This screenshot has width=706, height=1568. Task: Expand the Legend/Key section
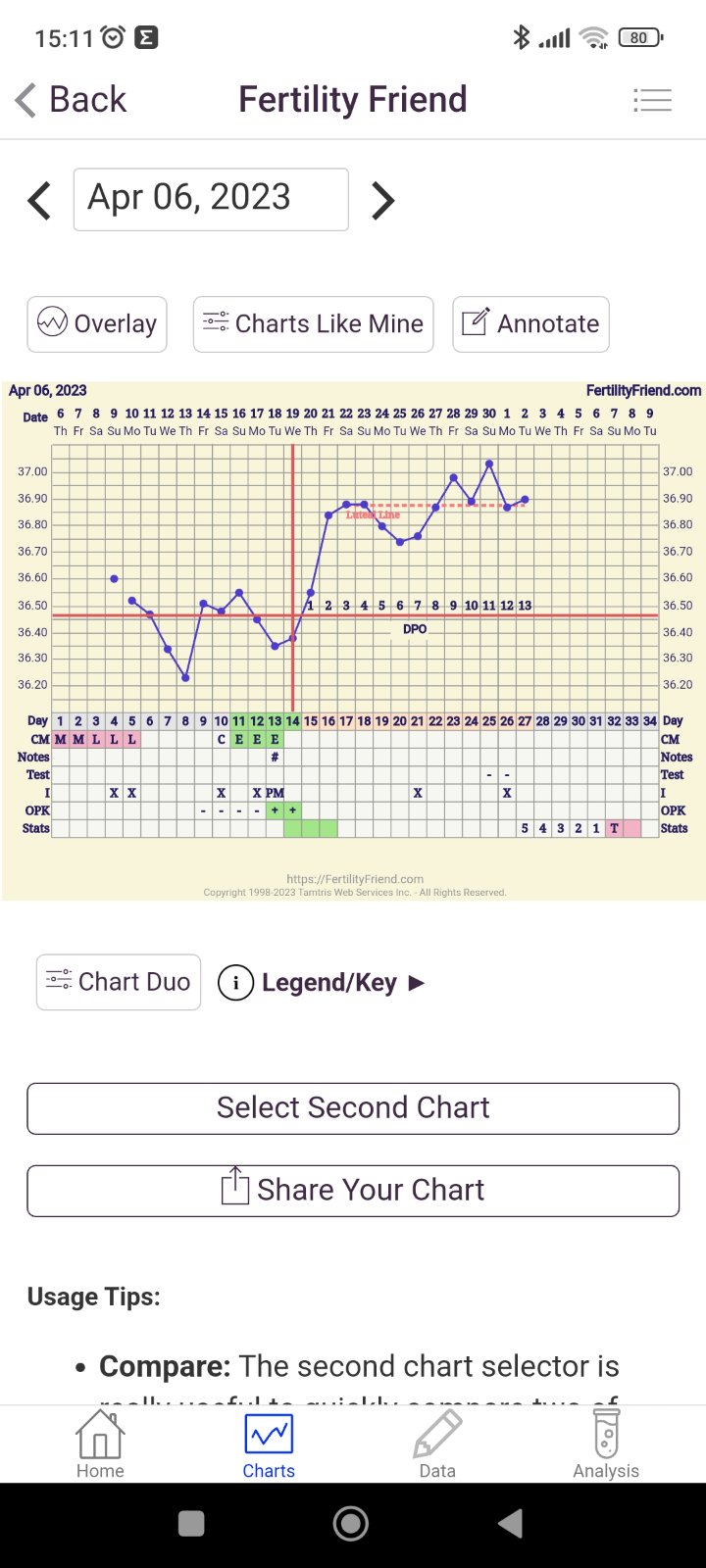coord(322,982)
